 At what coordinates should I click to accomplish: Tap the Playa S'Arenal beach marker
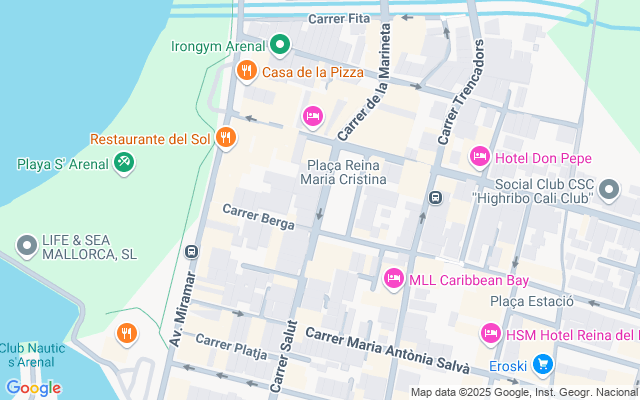click(124, 162)
